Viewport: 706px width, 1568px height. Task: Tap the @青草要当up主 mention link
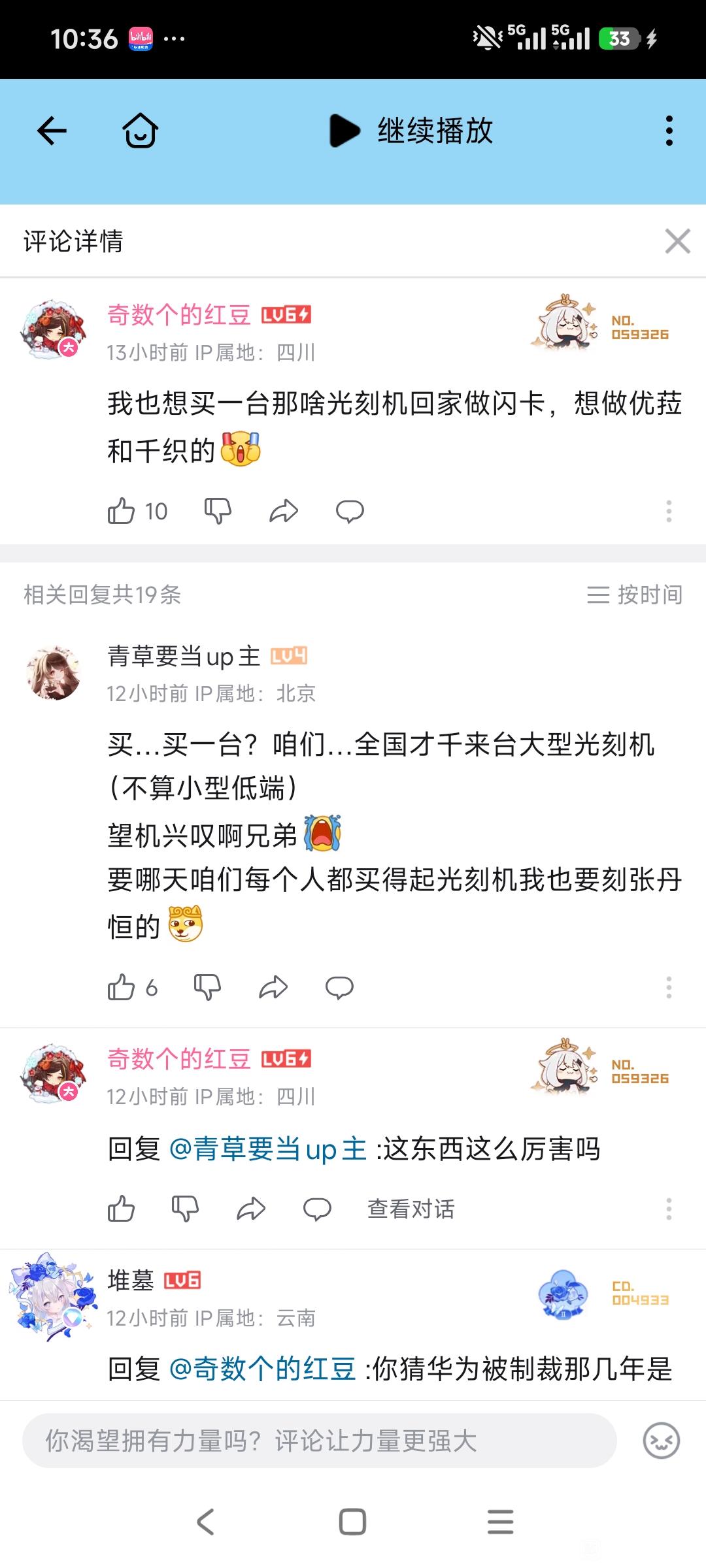tap(268, 1149)
